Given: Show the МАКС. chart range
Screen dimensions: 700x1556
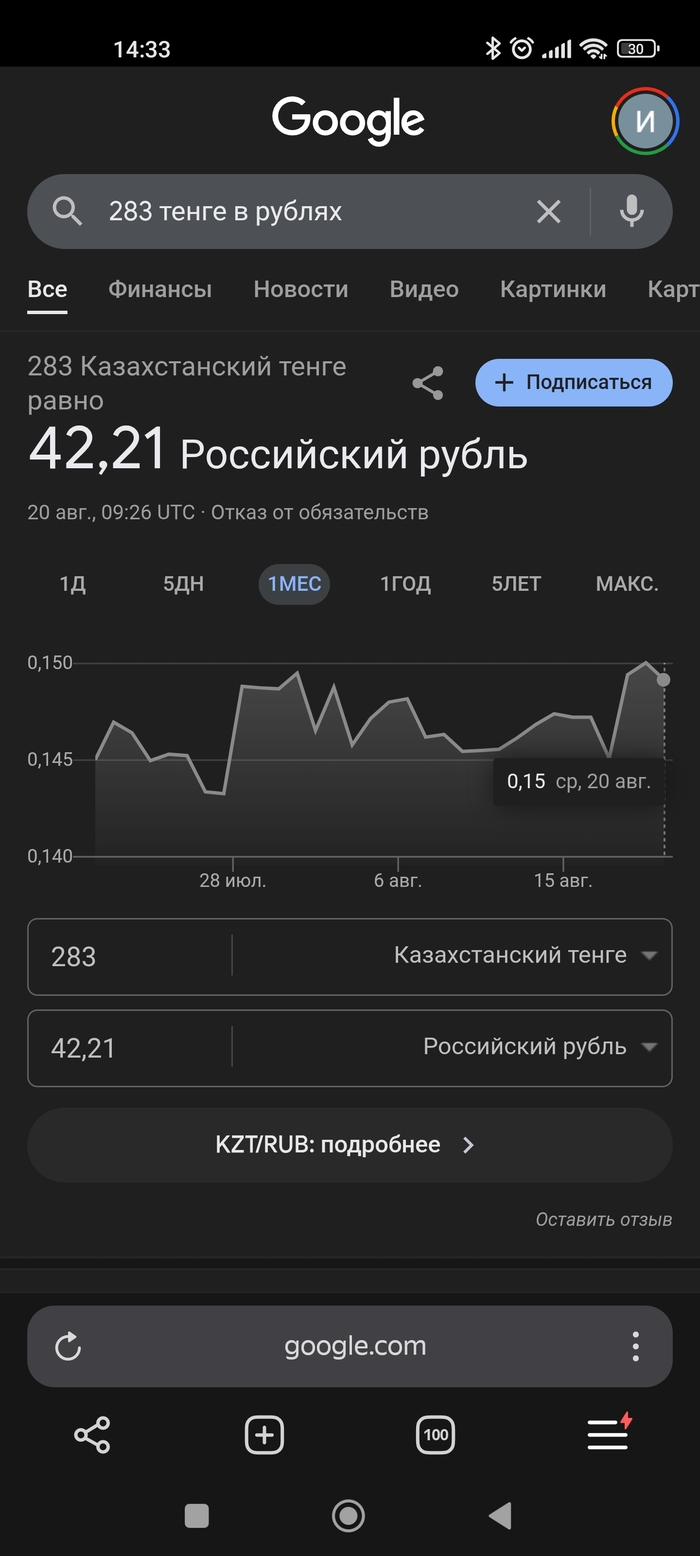Looking at the screenshot, I should coord(627,584).
